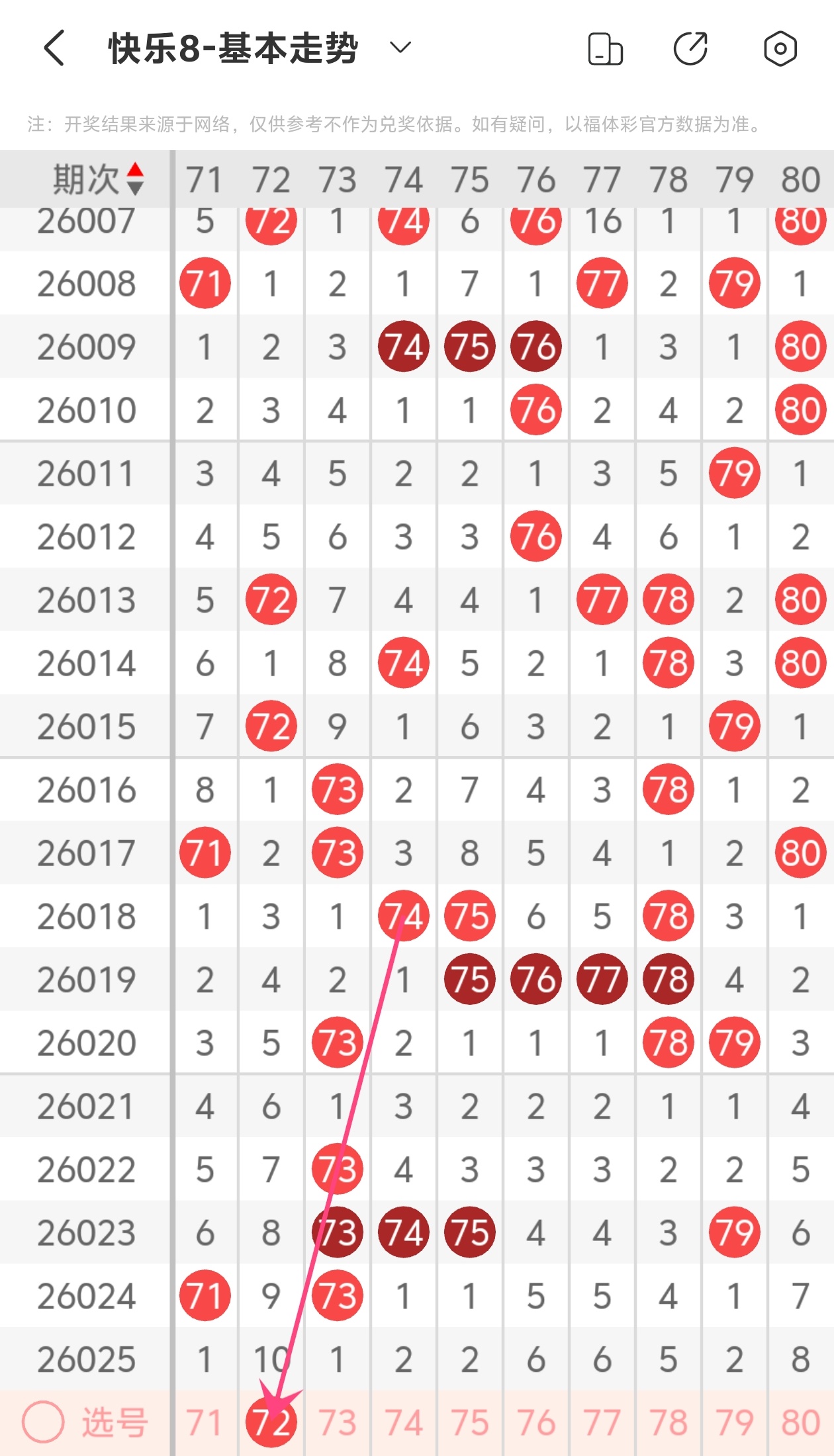Select number 79 in the 选号 row

tap(734, 1422)
